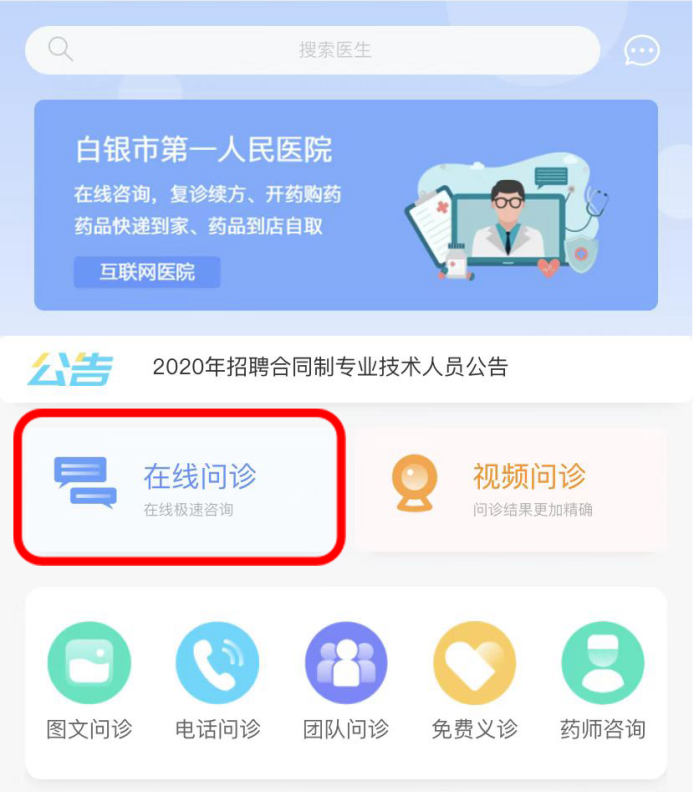Open 团队问诊 team consultation
Viewport: 699px width, 792px height.
(346, 681)
